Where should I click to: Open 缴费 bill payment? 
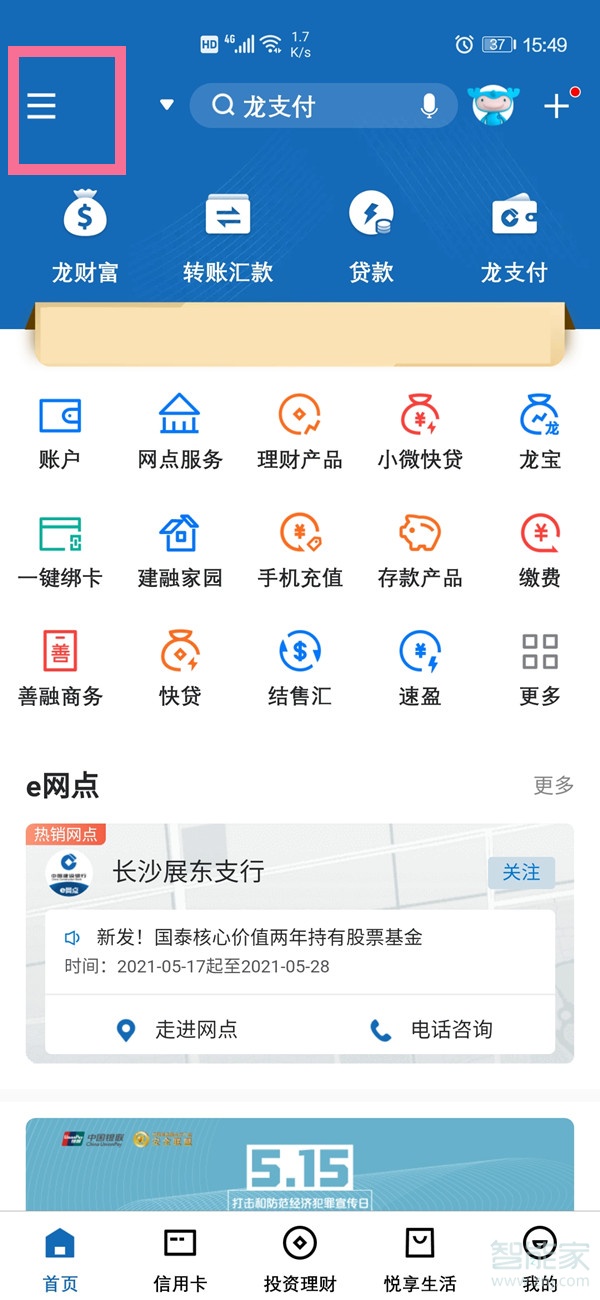[540, 550]
